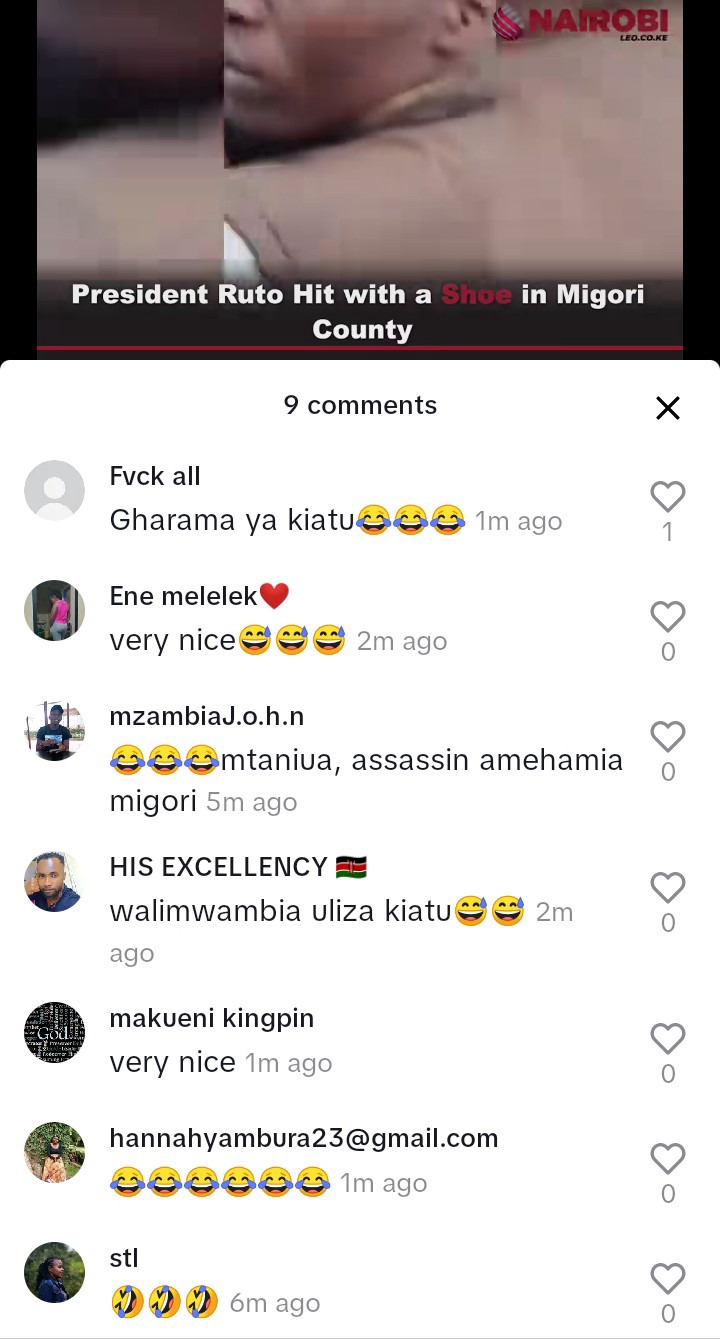This screenshot has height=1339, width=720.
Task: Like mzambiaJ.o.h.n's comment
Action: (667, 737)
